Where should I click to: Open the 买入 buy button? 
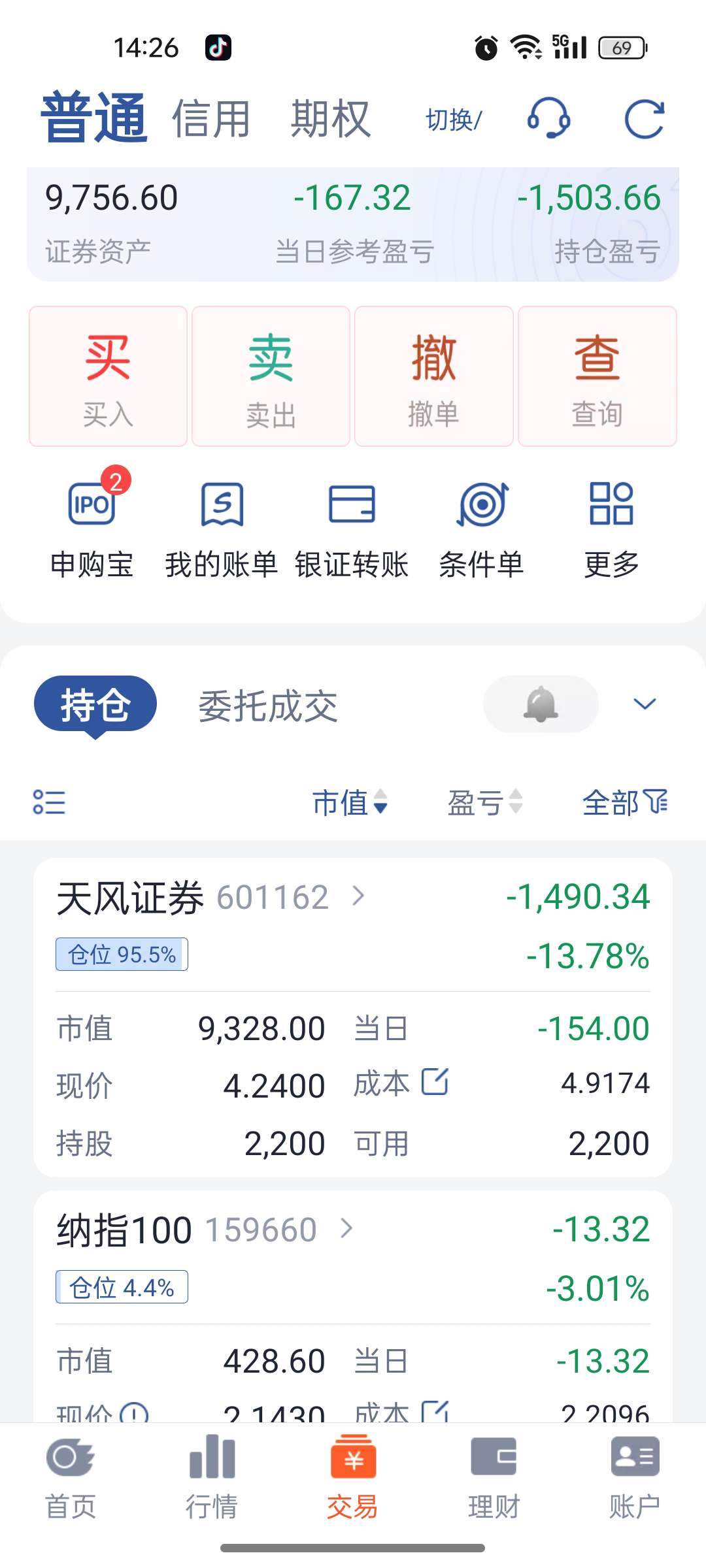point(109,376)
